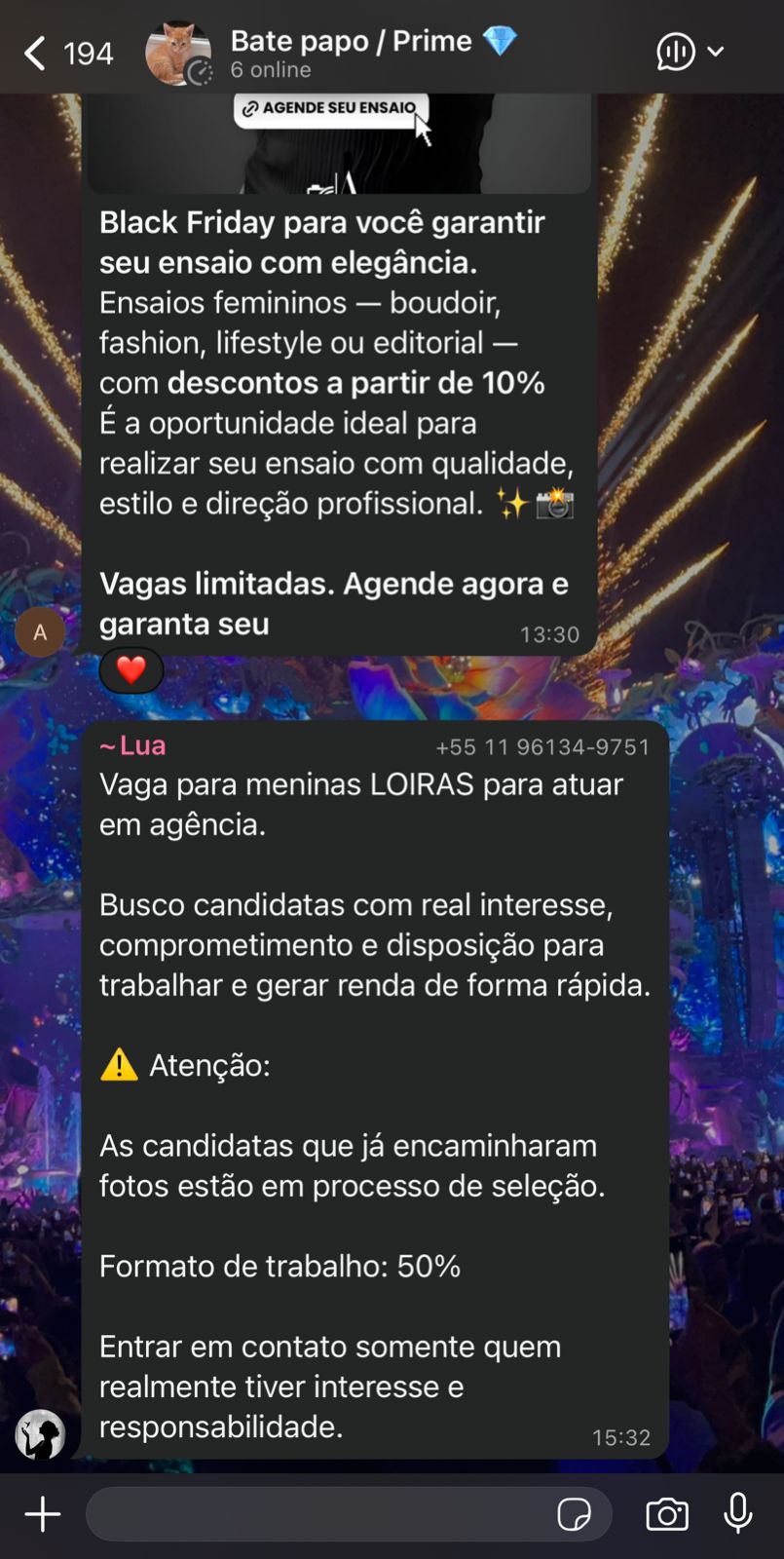
Task: Open the camera to take a photo
Action: tap(667, 1514)
